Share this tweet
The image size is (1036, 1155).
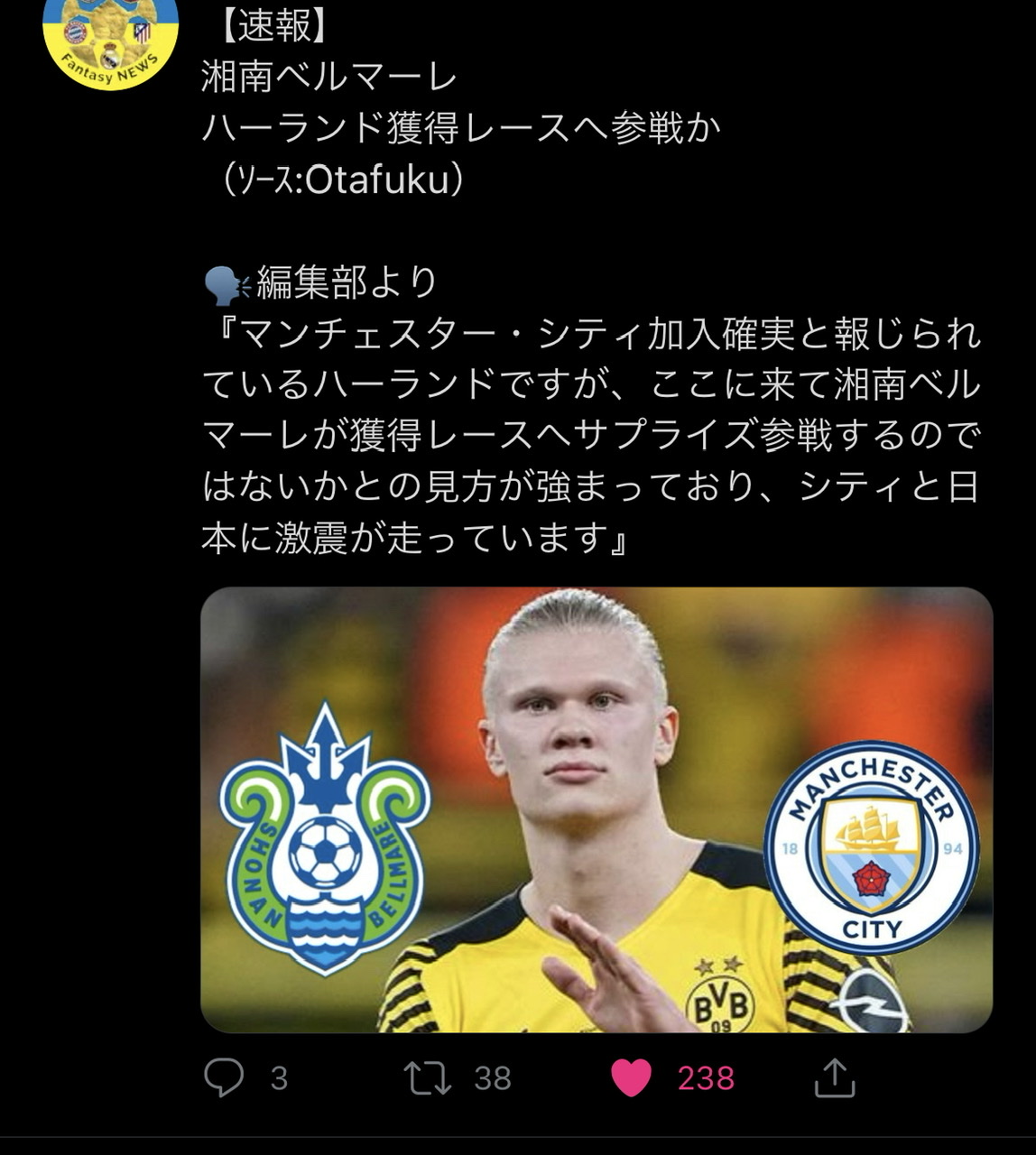point(834,1077)
